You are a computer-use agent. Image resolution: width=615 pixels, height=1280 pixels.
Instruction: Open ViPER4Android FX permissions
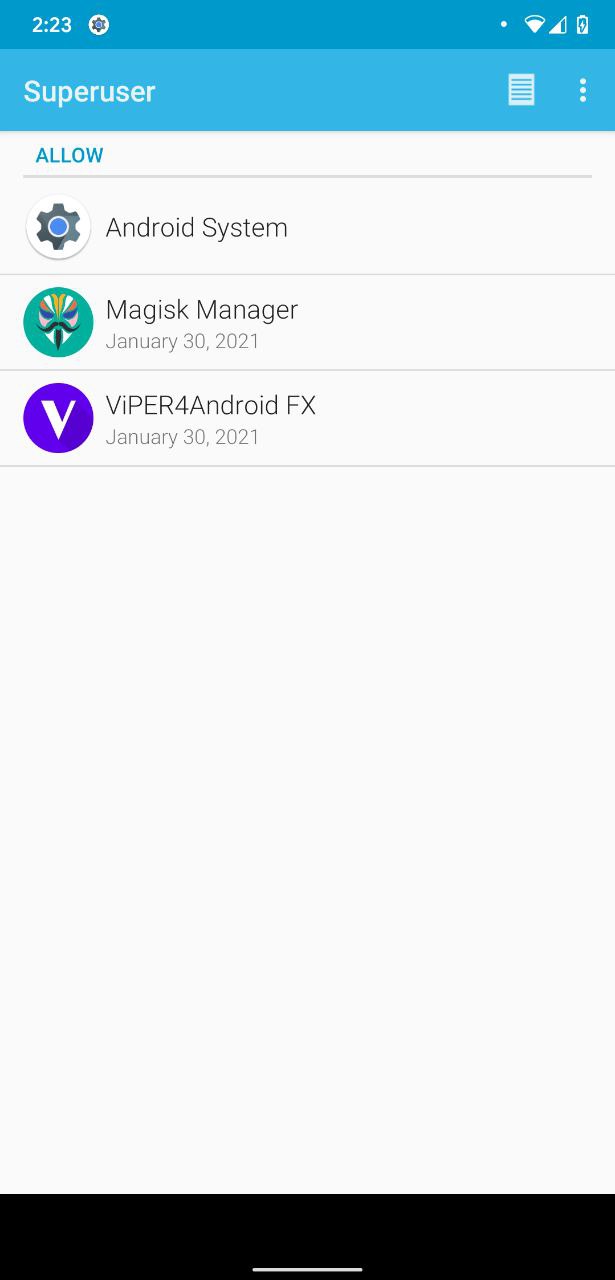coord(307,419)
